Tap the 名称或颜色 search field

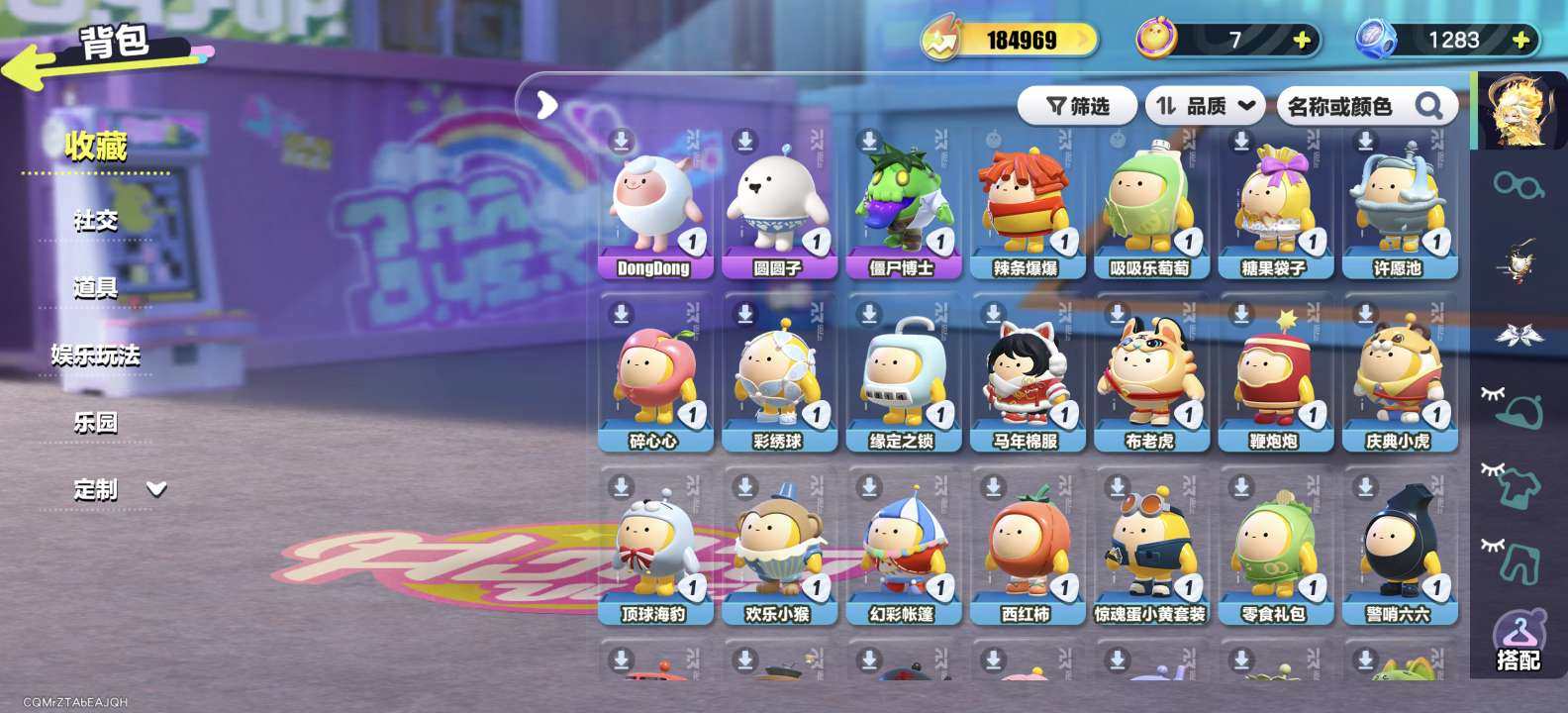click(1351, 106)
